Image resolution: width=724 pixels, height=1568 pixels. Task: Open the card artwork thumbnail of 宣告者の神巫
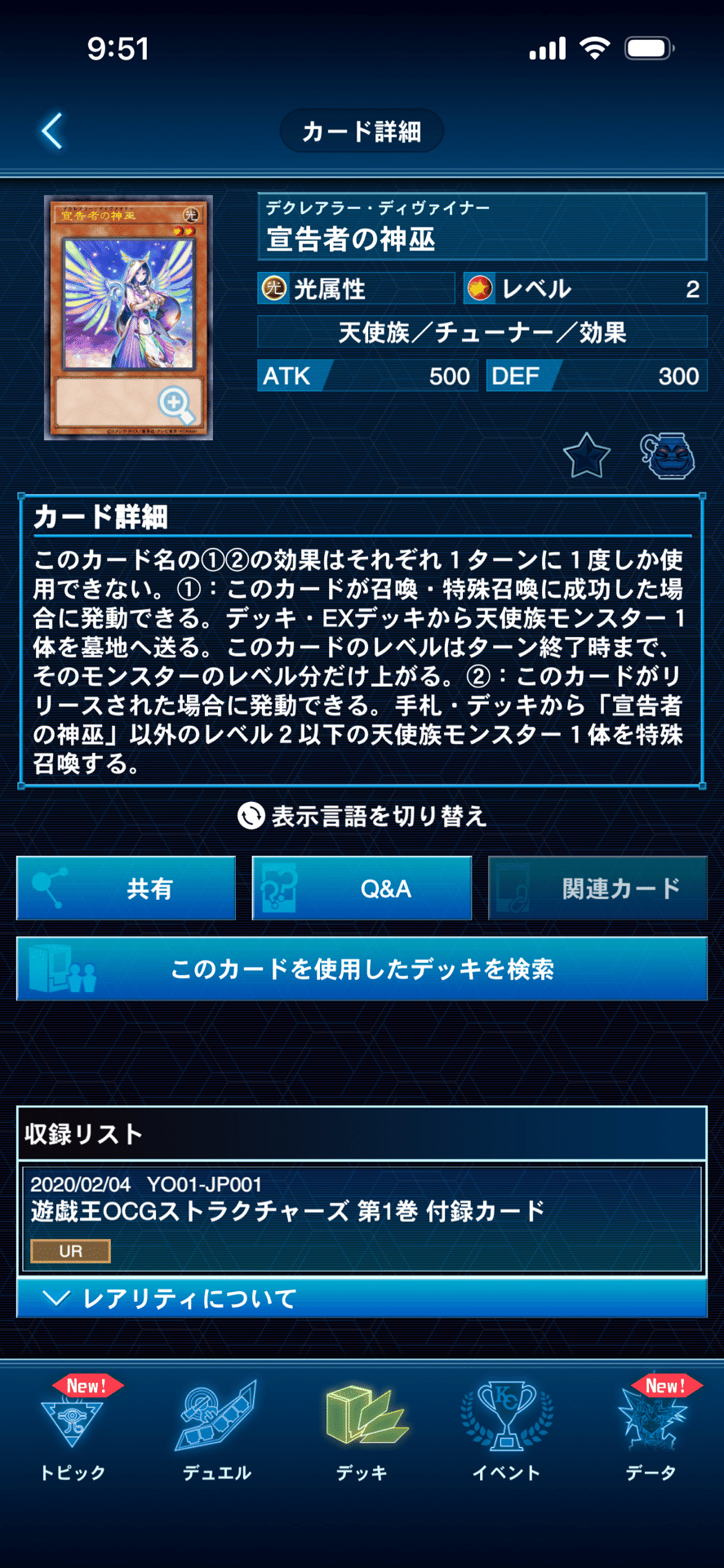point(129,318)
